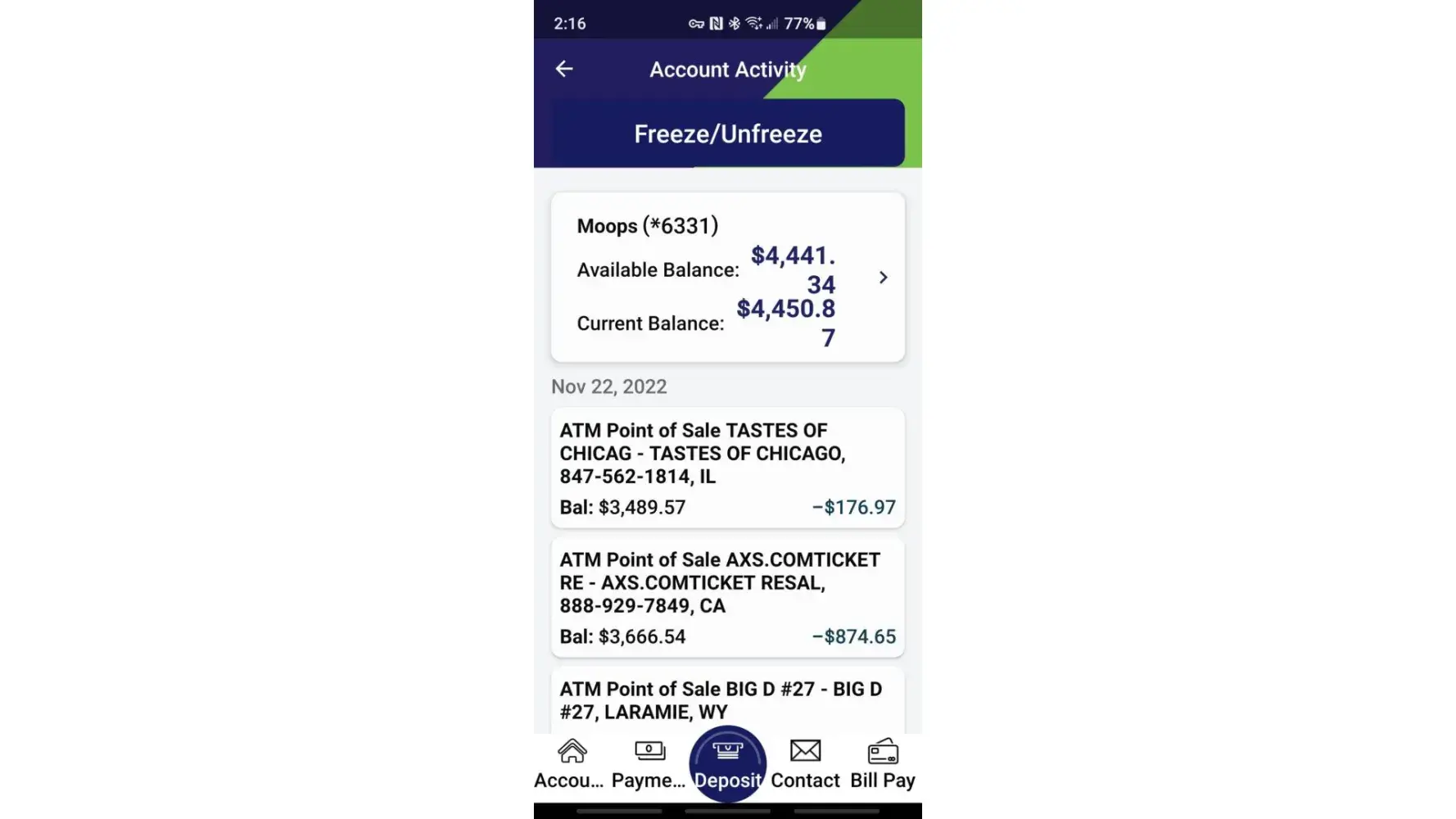Go to the Payments tab

[649, 764]
